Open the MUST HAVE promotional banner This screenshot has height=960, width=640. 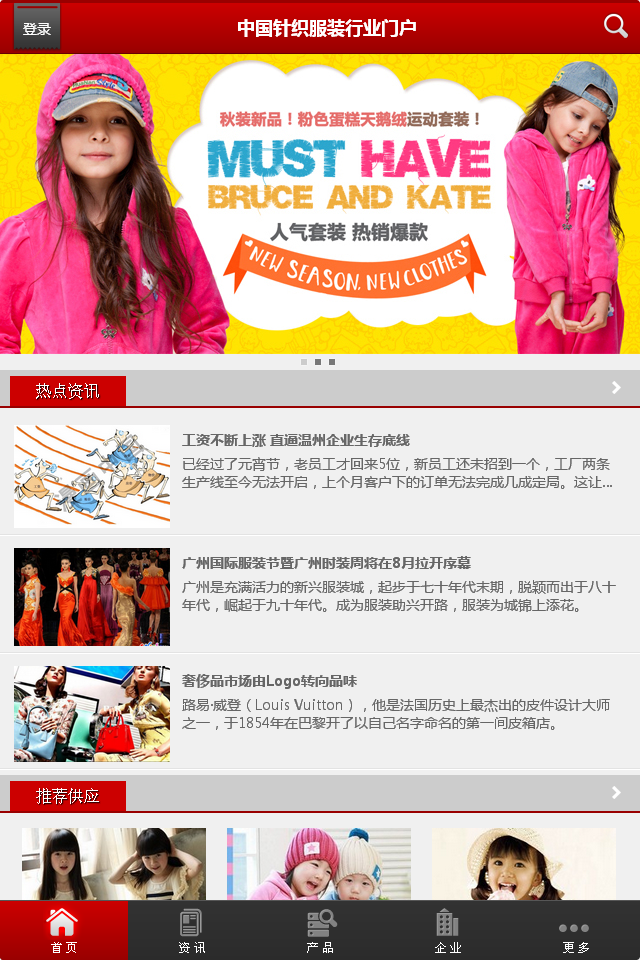point(320,203)
